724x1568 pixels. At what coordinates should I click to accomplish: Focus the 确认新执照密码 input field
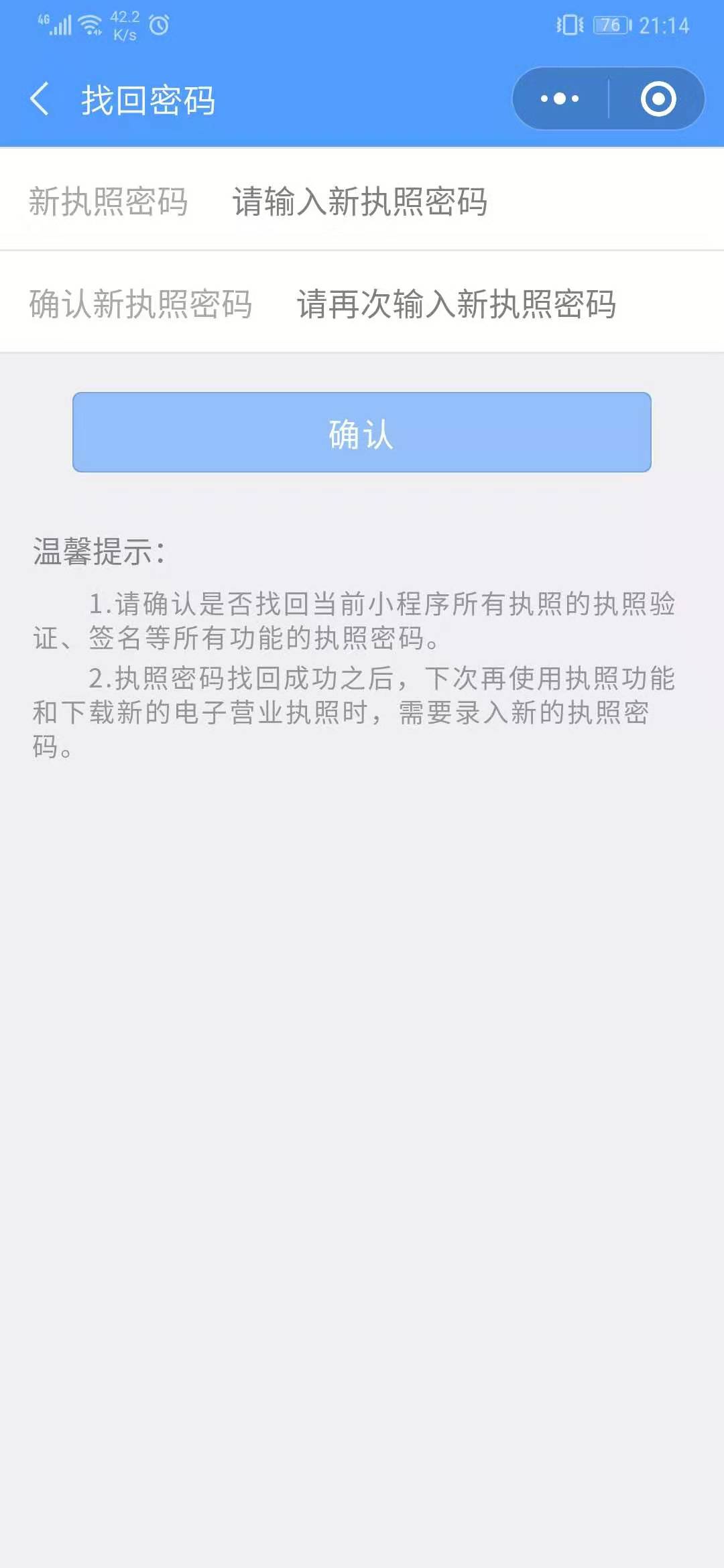click(503, 304)
